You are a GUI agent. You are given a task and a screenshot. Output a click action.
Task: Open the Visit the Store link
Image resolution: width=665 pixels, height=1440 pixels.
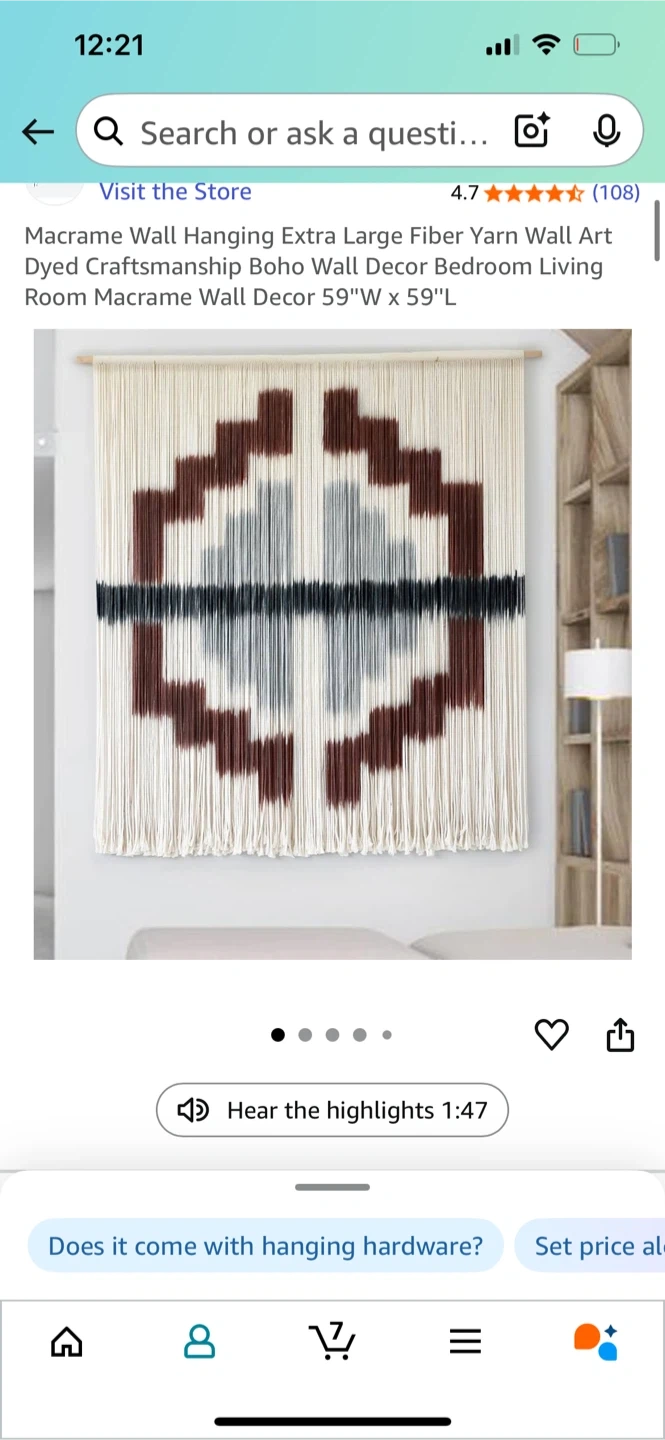coord(175,192)
